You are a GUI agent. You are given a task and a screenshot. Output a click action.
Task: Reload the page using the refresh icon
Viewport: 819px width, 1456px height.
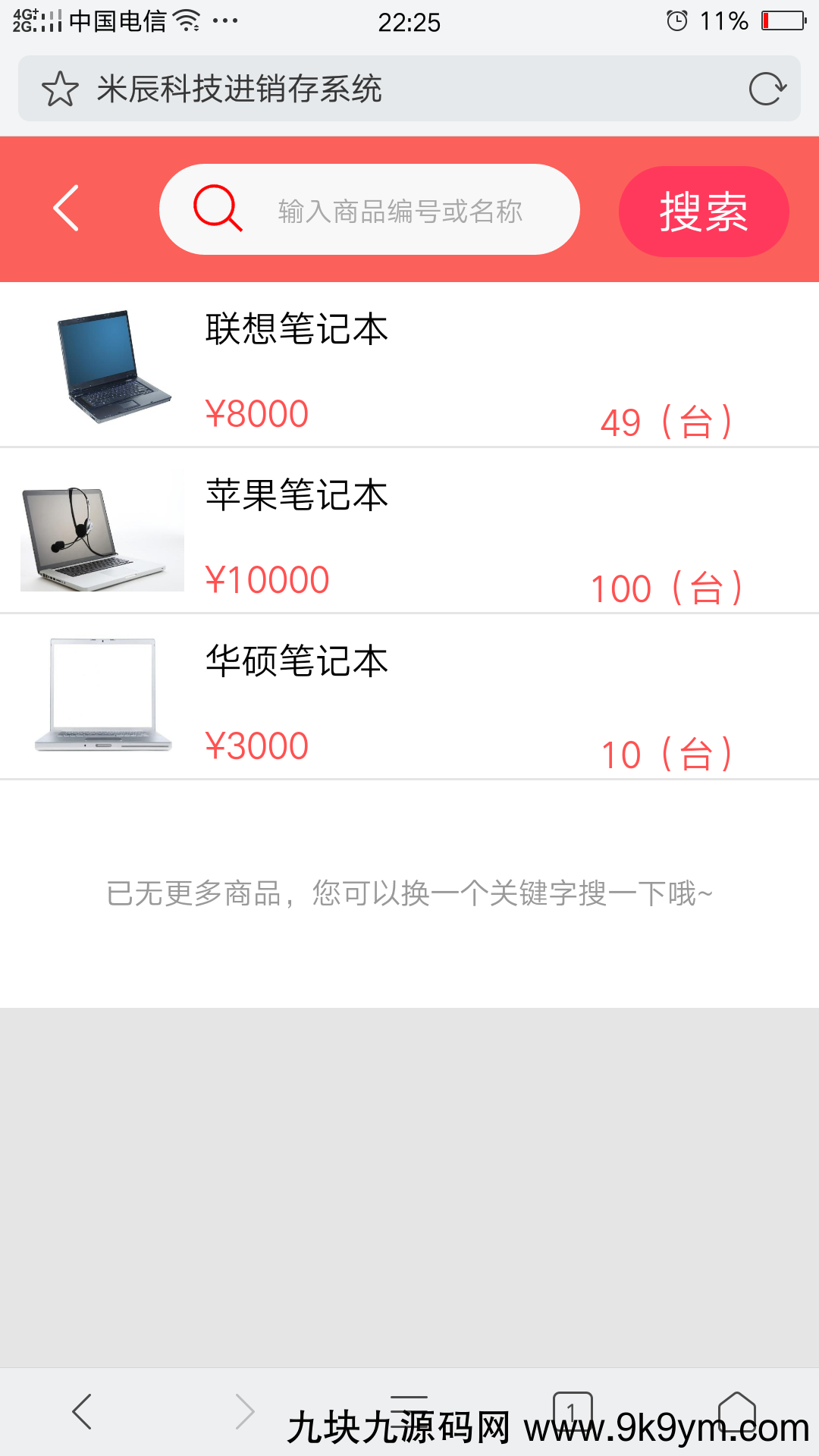(767, 89)
